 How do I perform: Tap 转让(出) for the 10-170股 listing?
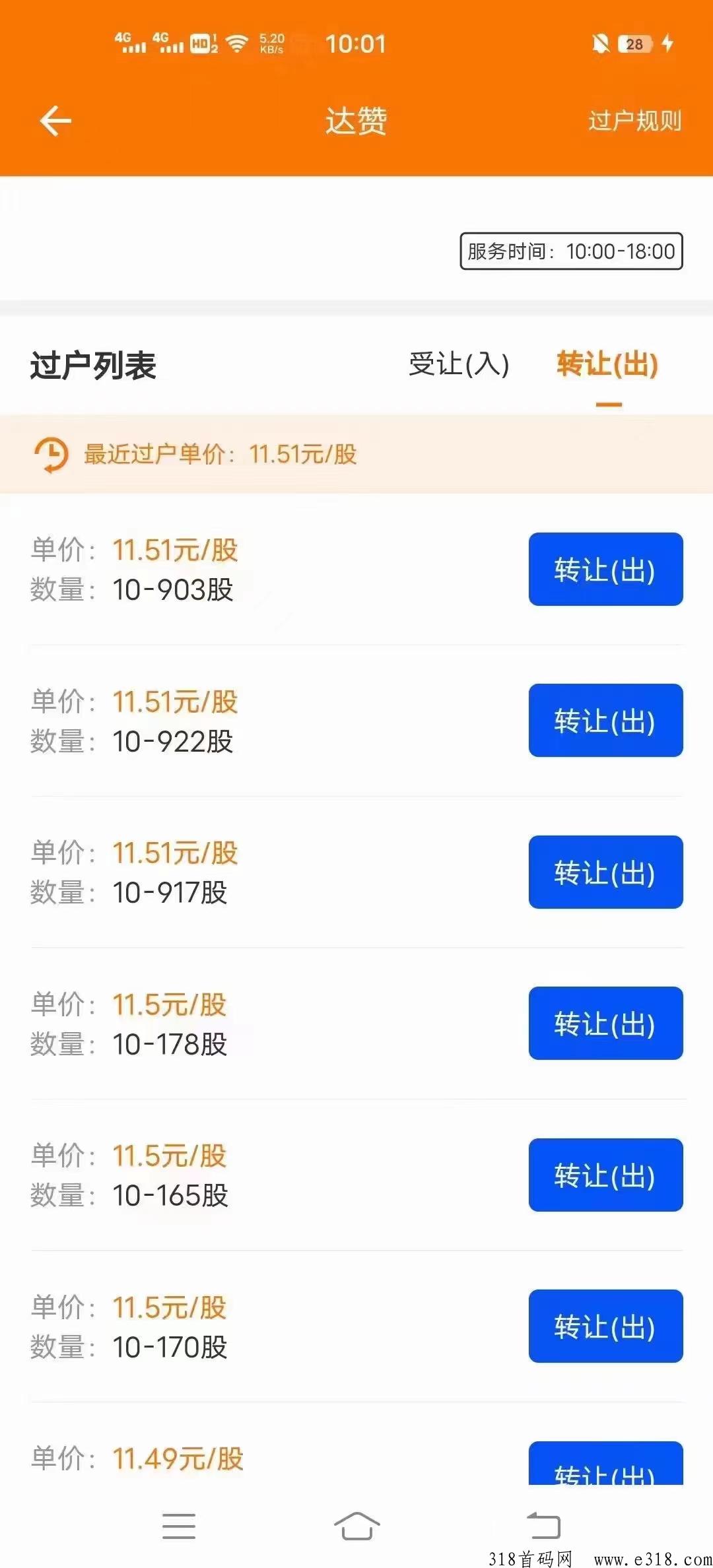click(605, 1326)
